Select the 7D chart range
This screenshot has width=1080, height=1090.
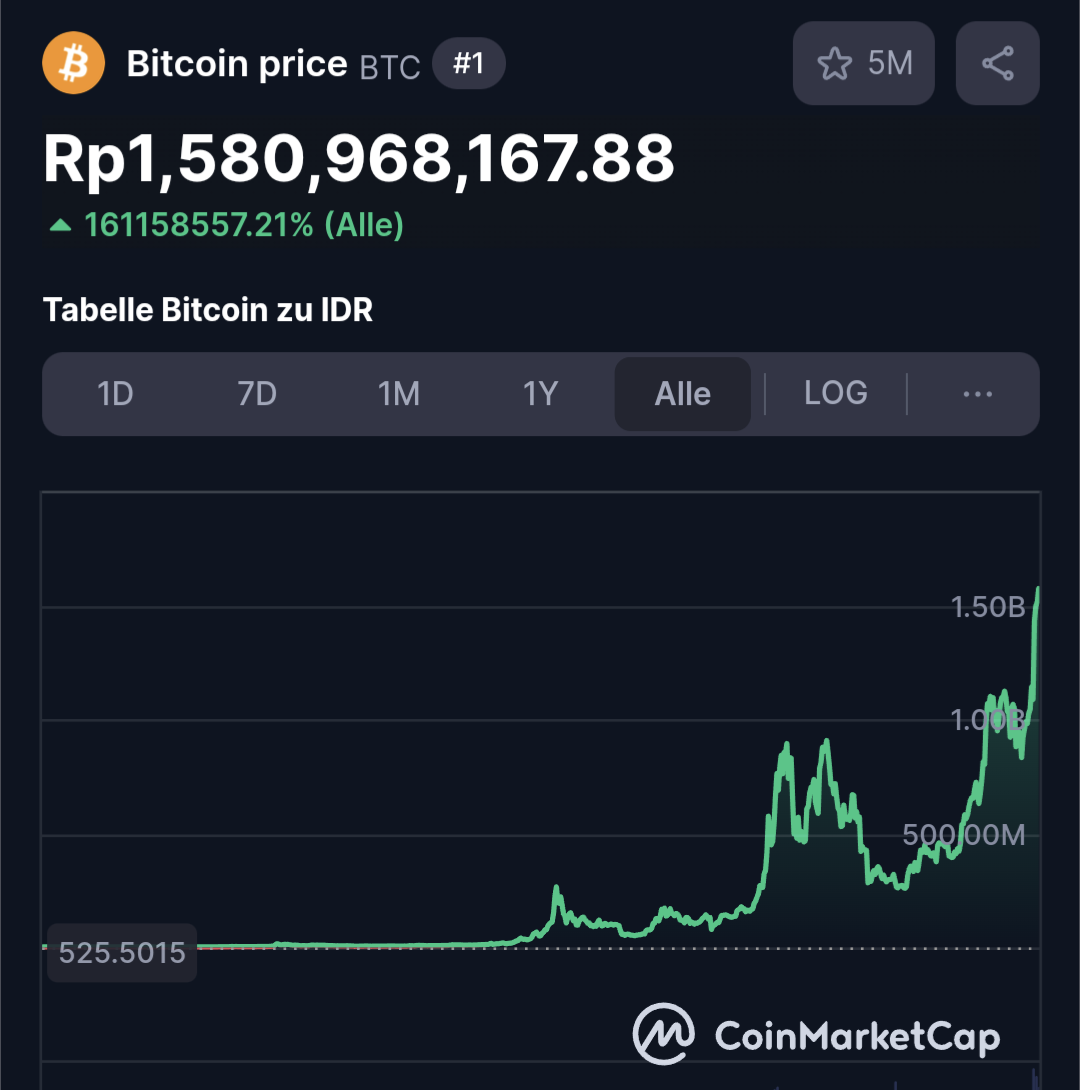click(257, 394)
